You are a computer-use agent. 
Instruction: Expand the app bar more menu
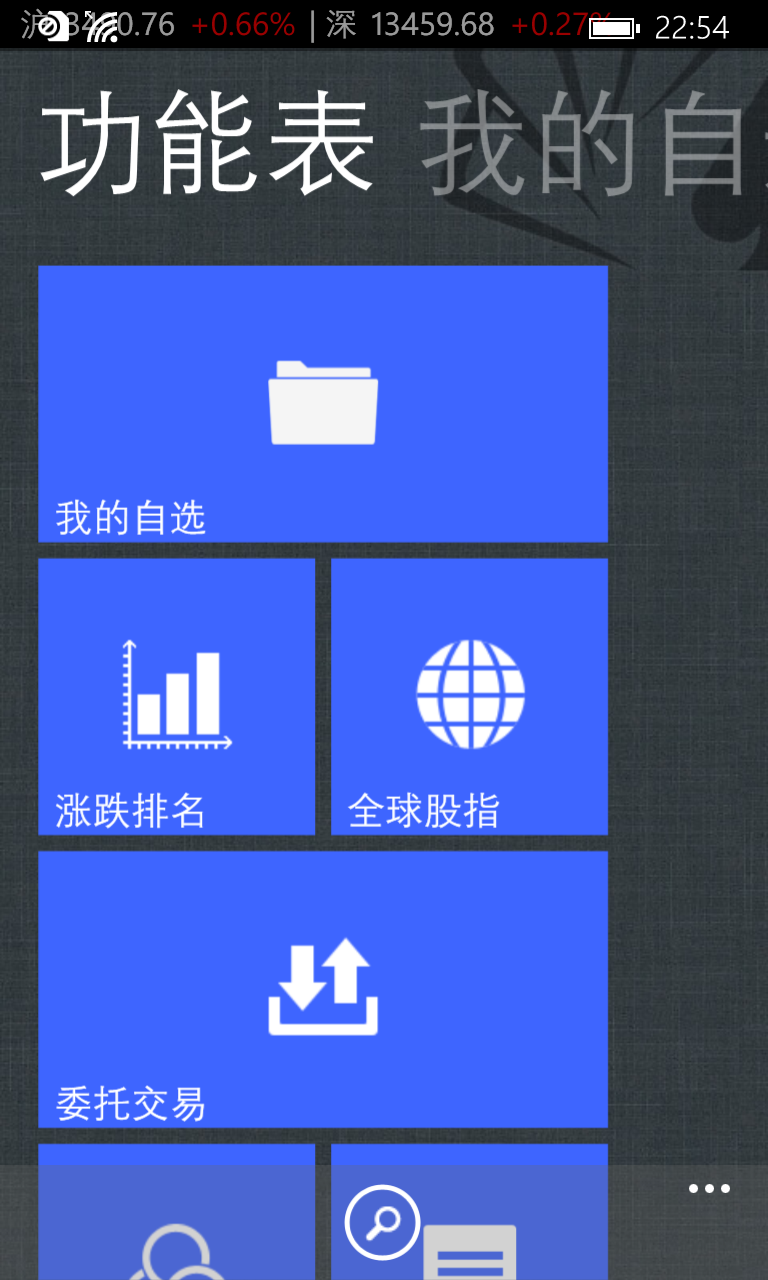tap(709, 1189)
